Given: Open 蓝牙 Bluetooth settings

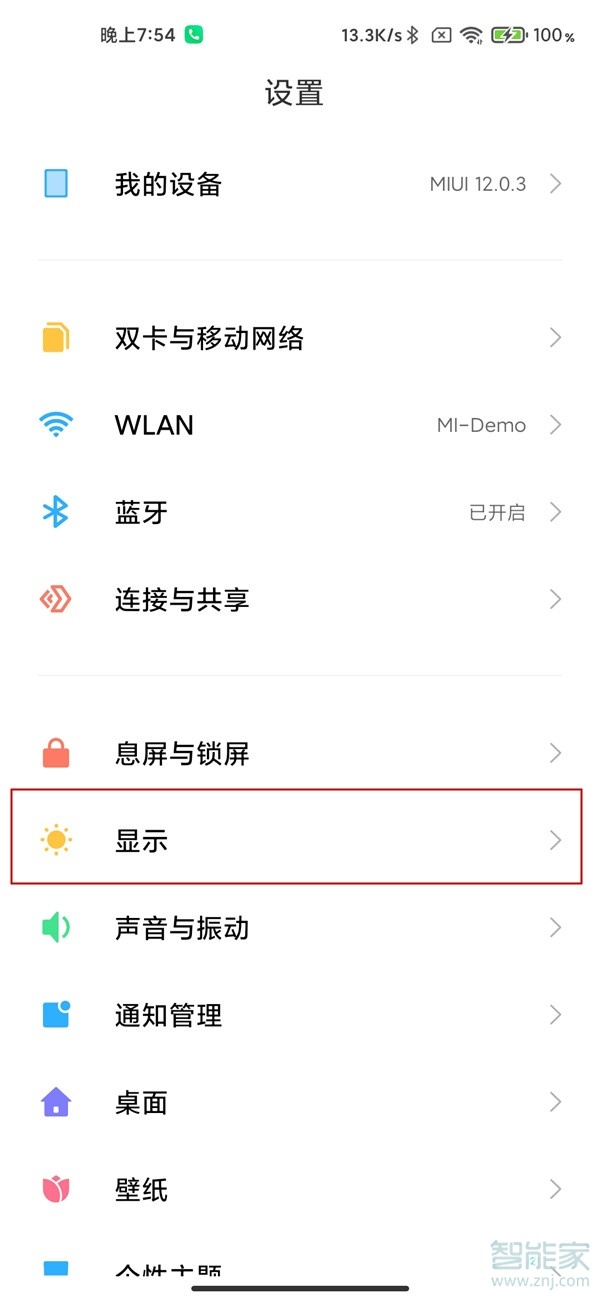Looking at the screenshot, I should click(300, 513).
